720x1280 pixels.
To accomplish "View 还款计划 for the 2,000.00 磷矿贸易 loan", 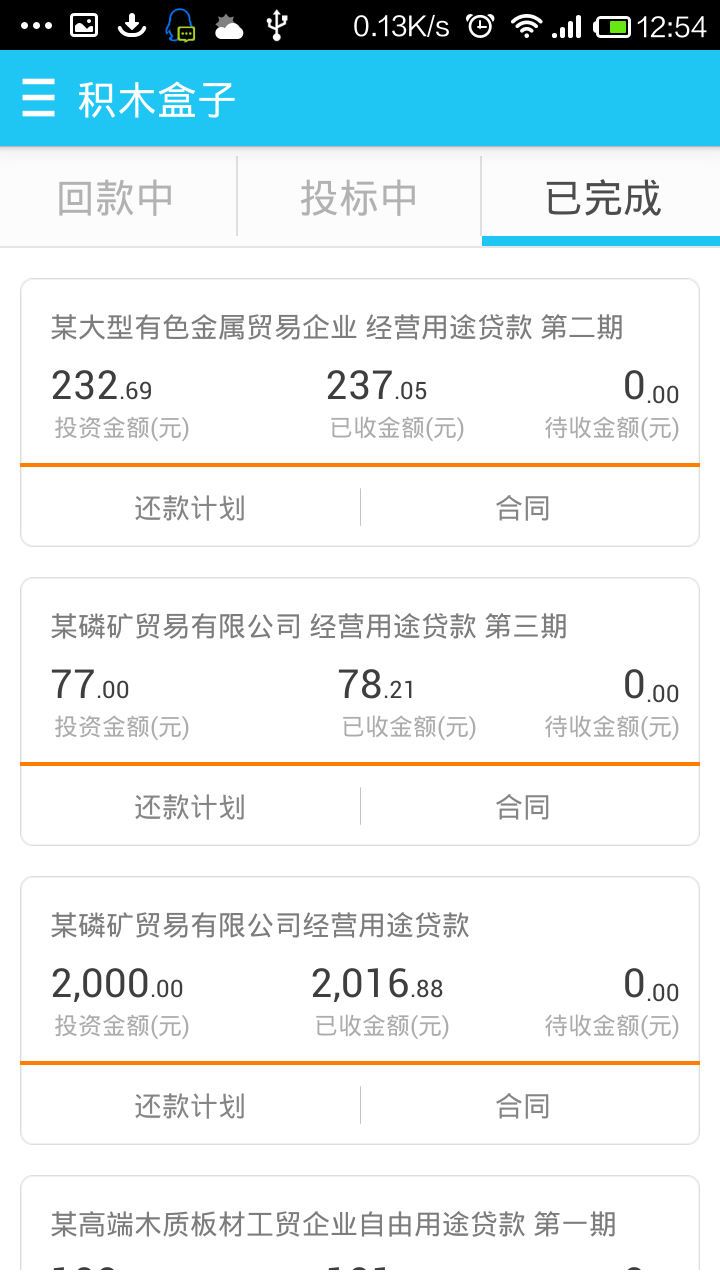I will click(x=190, y=1106).
